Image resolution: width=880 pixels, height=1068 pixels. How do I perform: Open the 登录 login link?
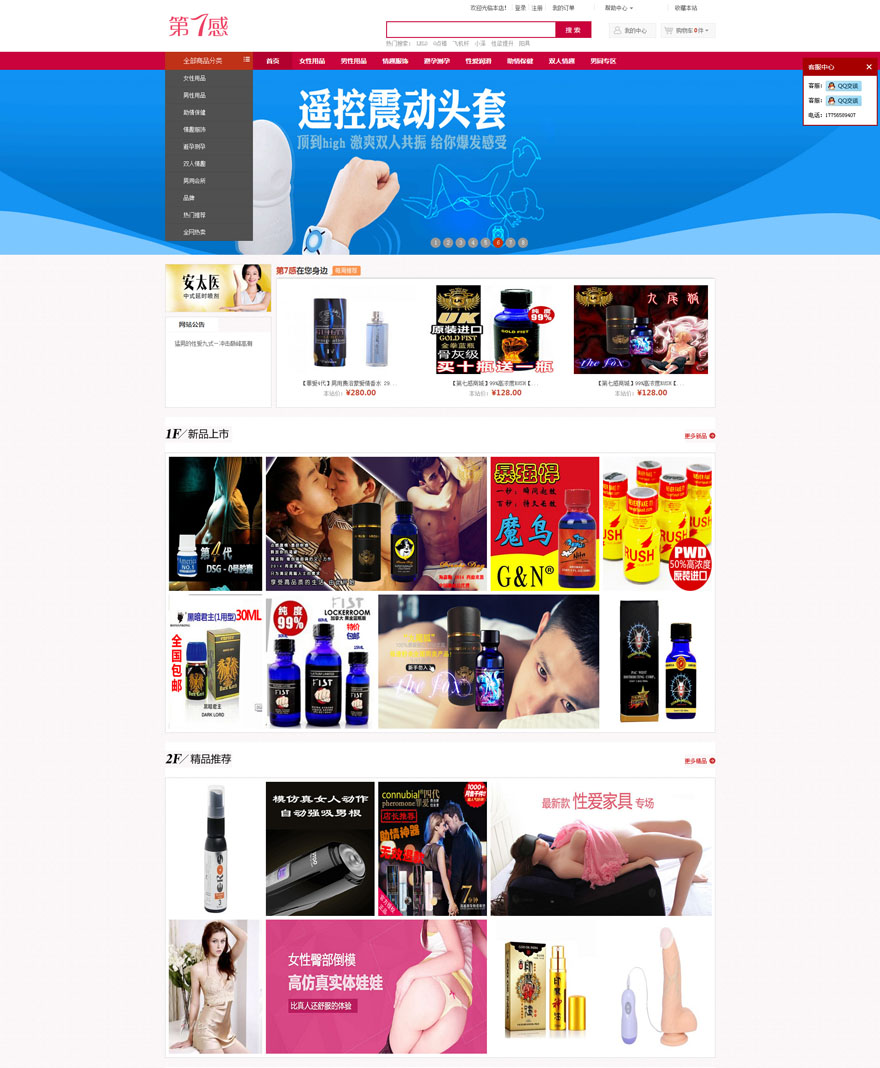[520, 8]
